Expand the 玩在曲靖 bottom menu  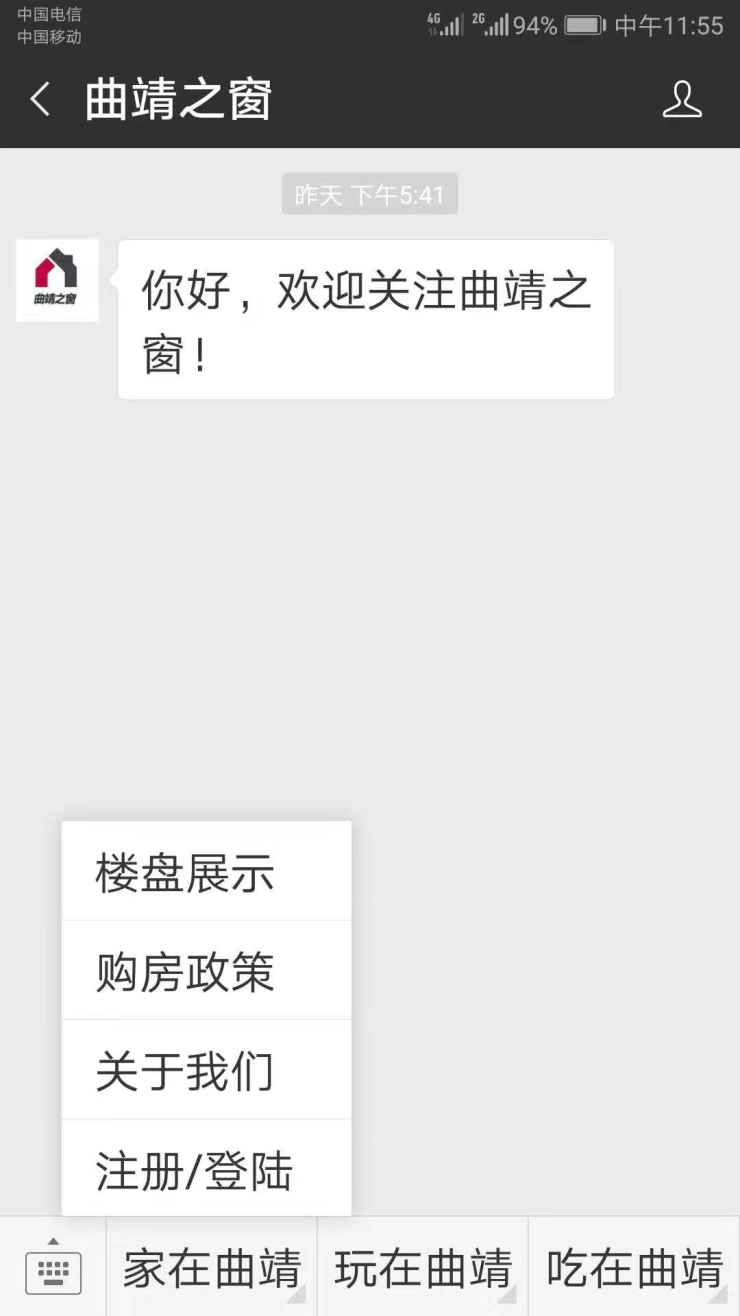(x=423, y=1267)
